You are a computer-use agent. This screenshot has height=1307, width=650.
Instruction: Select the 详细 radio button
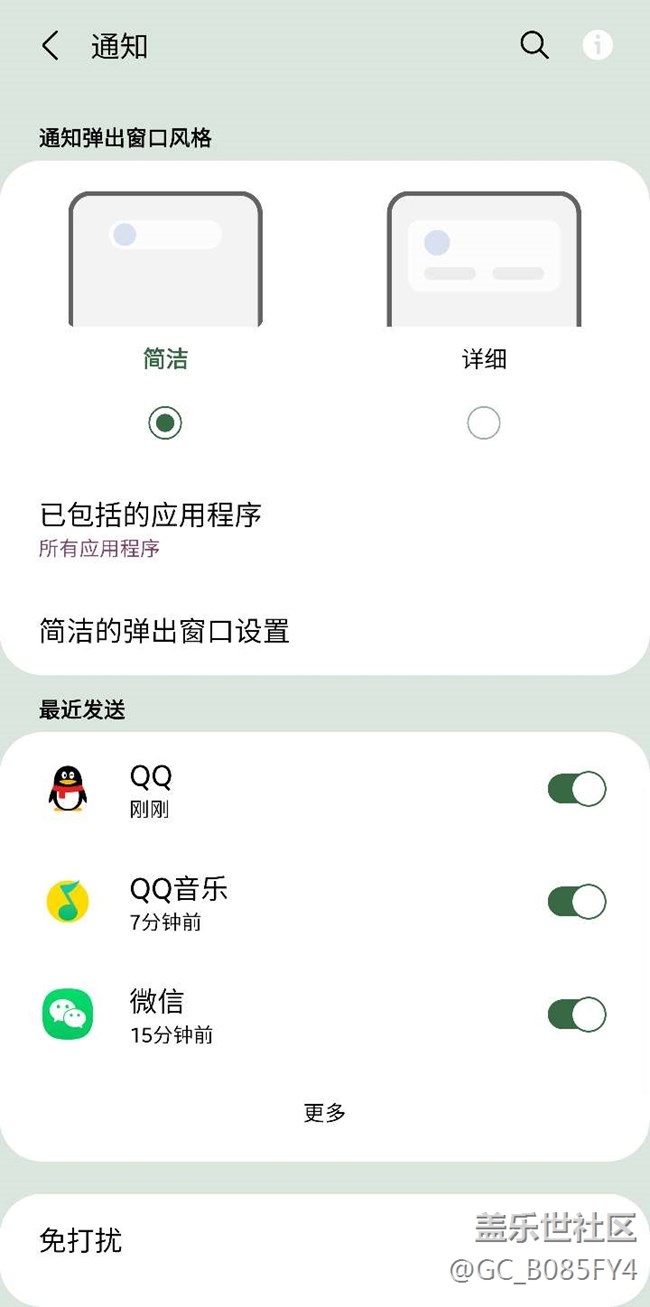pyautogui.click(x=484, y=423)
